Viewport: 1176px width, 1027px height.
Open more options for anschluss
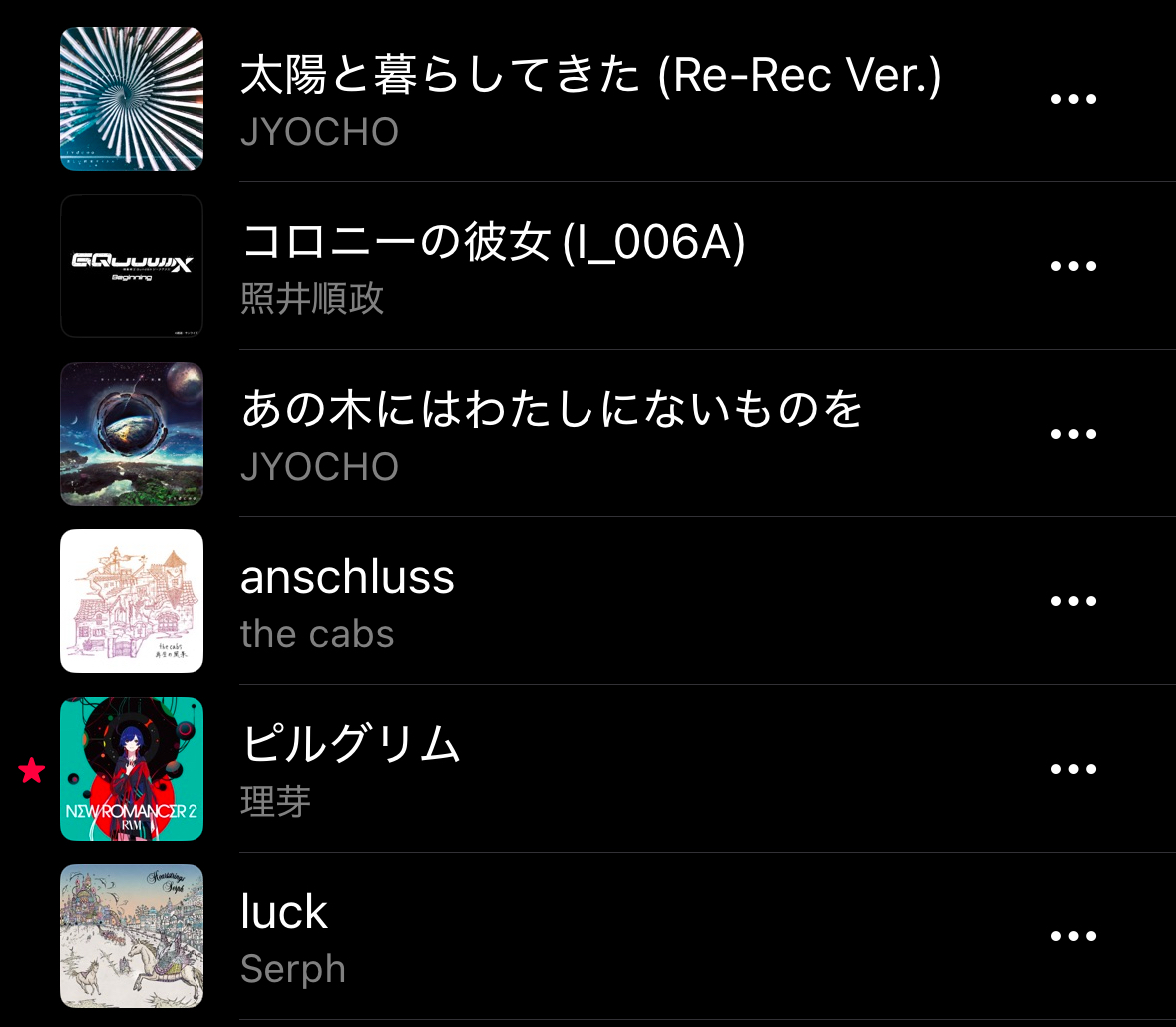1073,602
